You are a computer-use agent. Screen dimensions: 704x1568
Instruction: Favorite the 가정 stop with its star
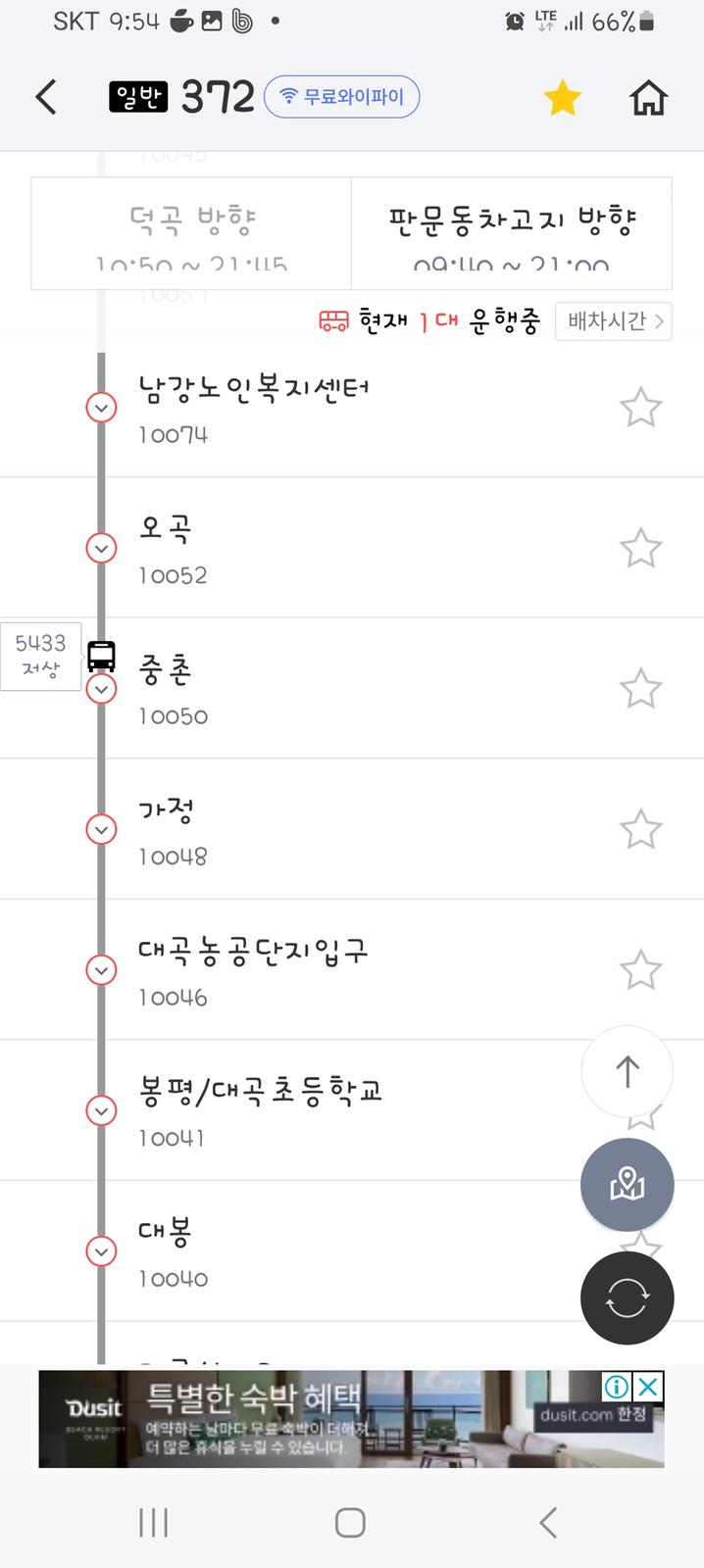640,829
